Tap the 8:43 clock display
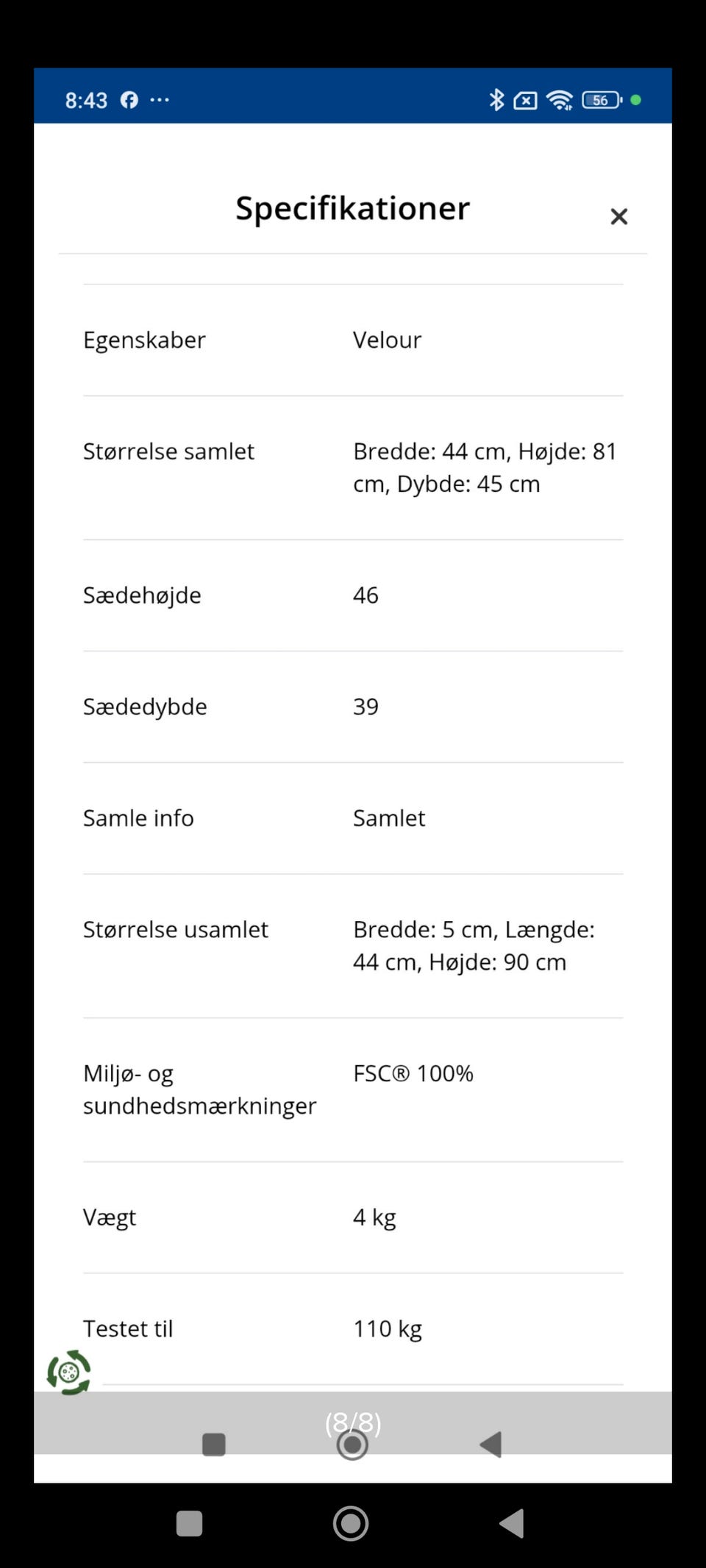The width and height of the screenshot is (706, 1568). point(86,99)
